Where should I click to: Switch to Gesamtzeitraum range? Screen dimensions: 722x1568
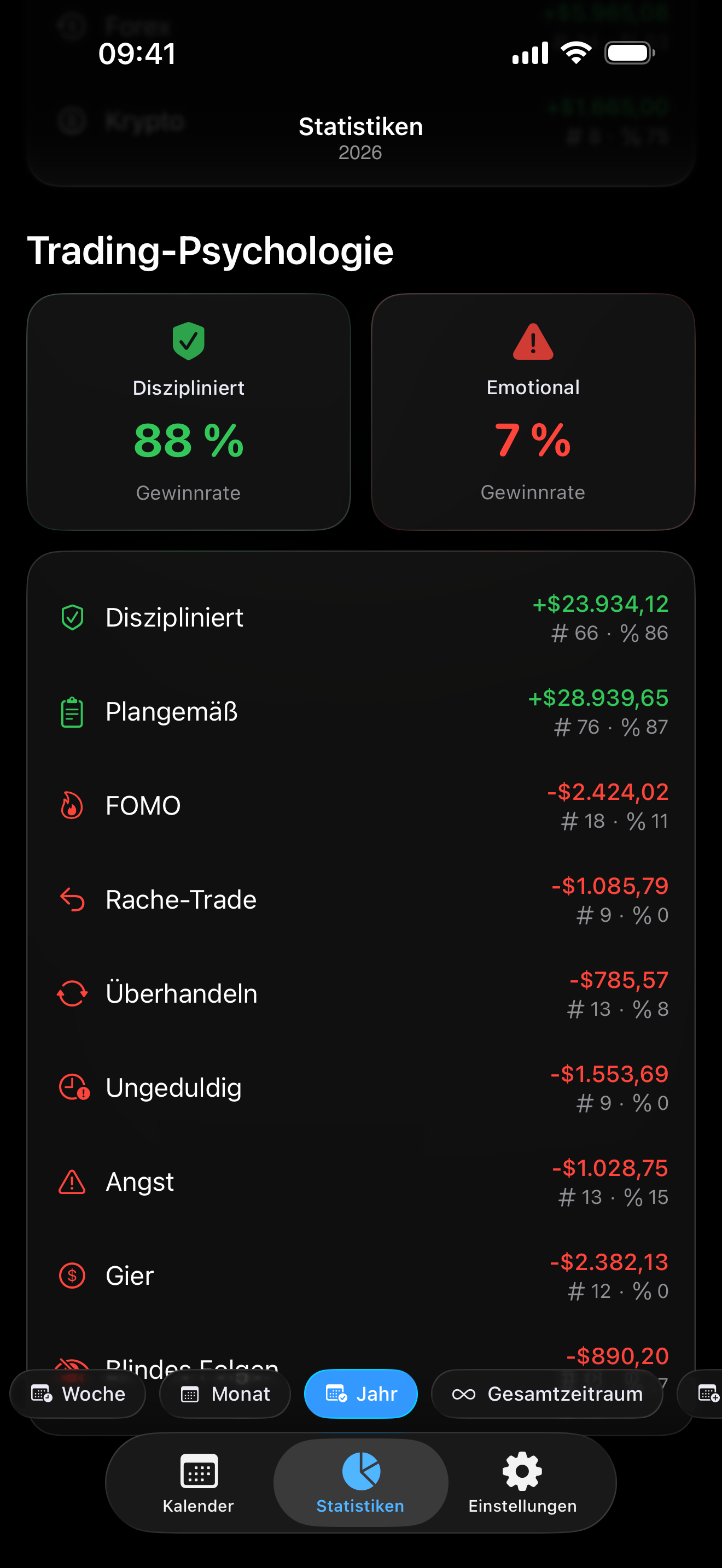click(x=546, y=1394)
